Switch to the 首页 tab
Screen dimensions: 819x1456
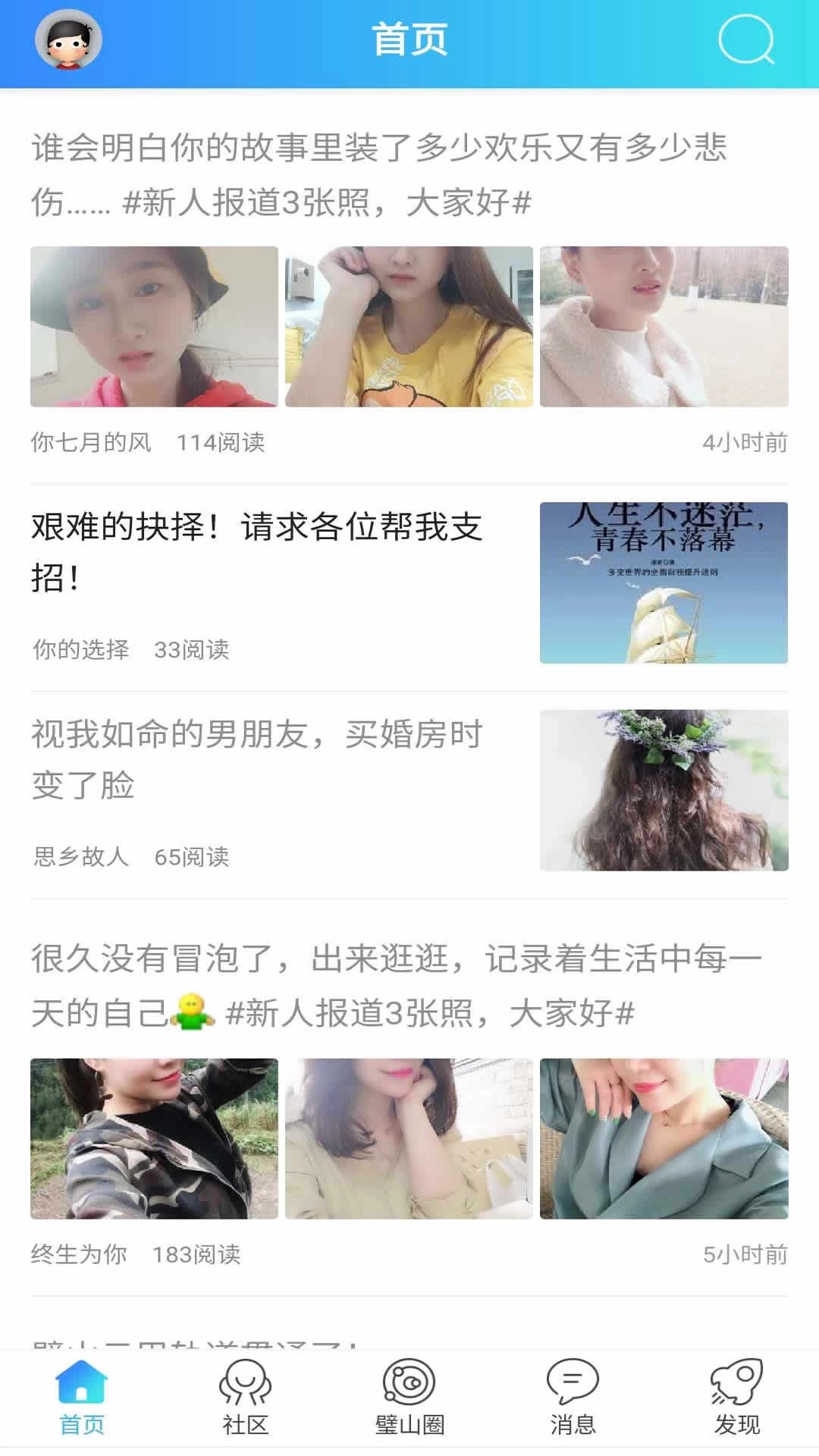point(81,1399)
